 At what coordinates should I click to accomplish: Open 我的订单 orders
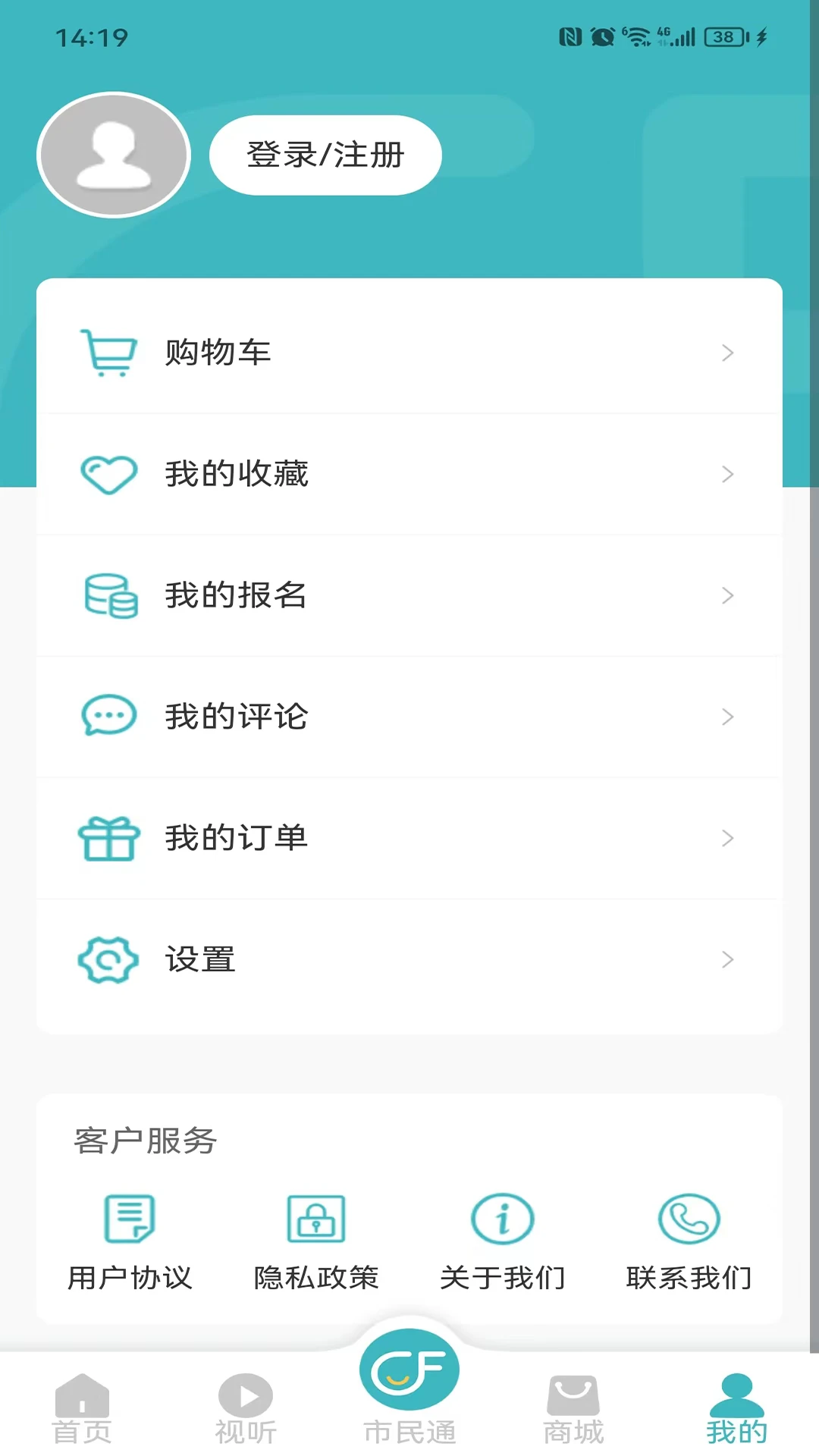409,838
